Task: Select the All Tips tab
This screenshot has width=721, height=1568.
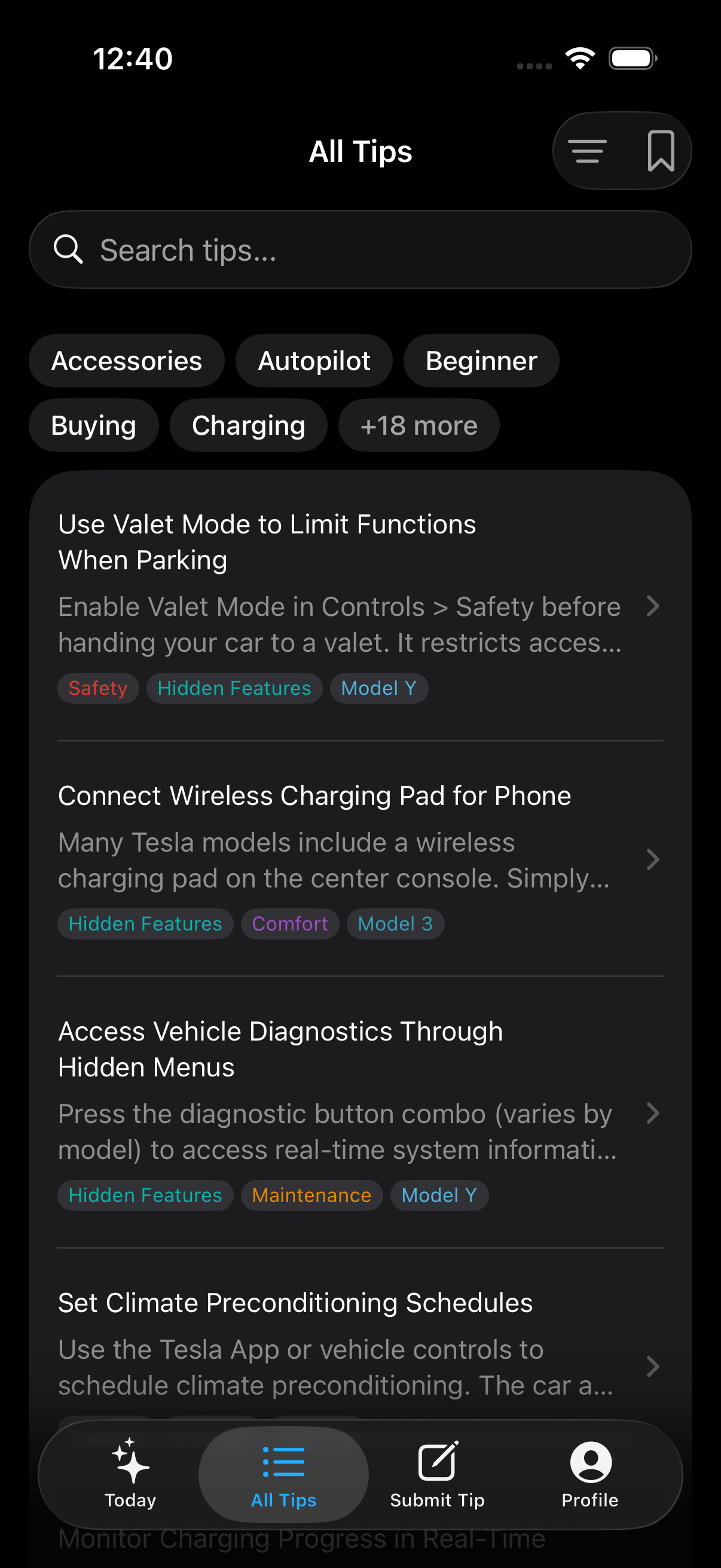Action: [x=283, y=1474]
